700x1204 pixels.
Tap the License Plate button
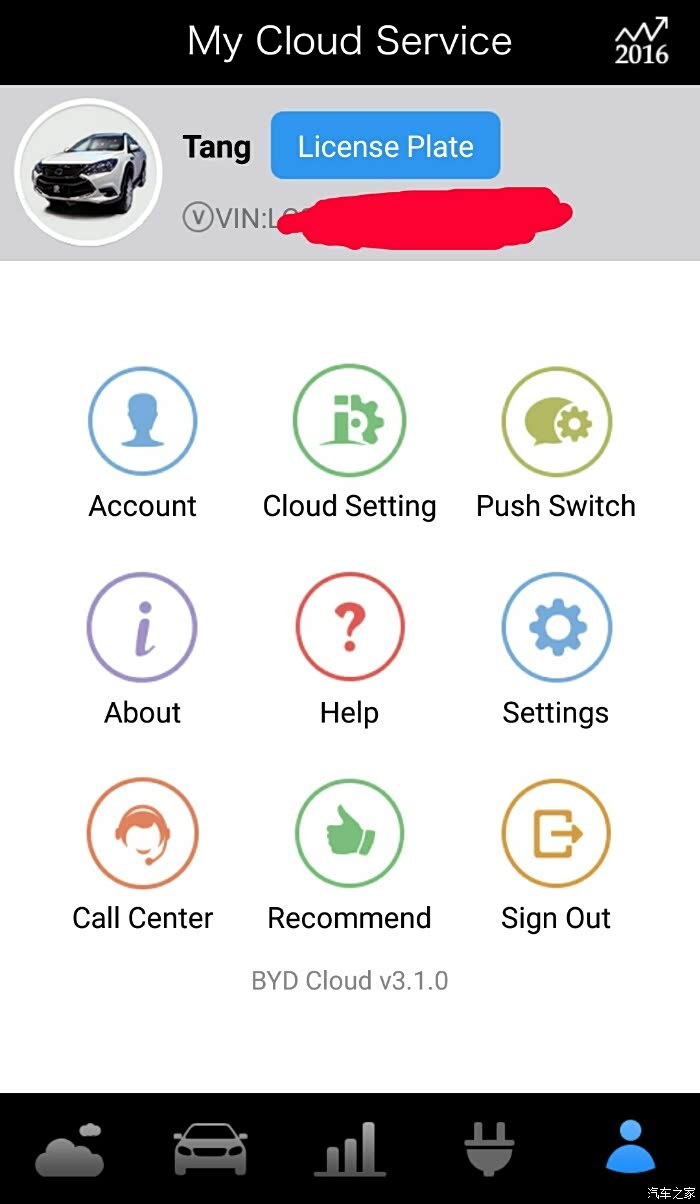pos(385,146)
